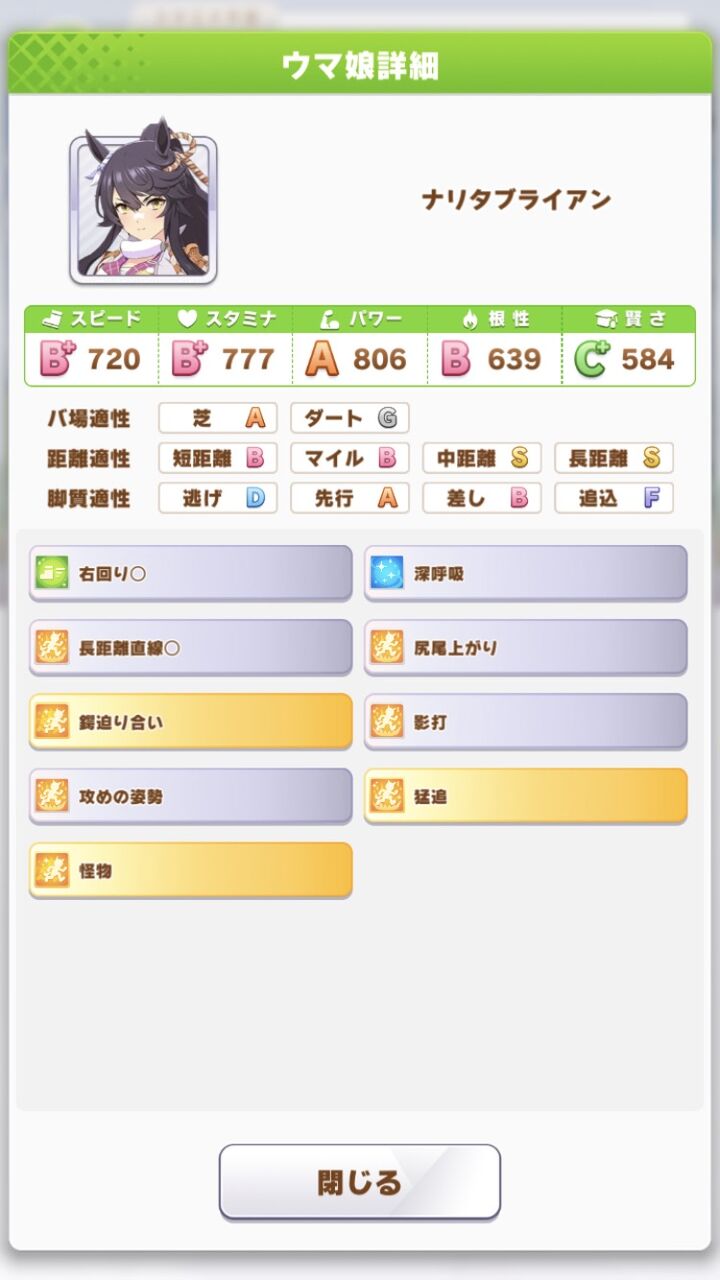Tap the 閉じる button to close the dialog
The width and height of the screenshot is (720, 1280).
[360, 1182]
